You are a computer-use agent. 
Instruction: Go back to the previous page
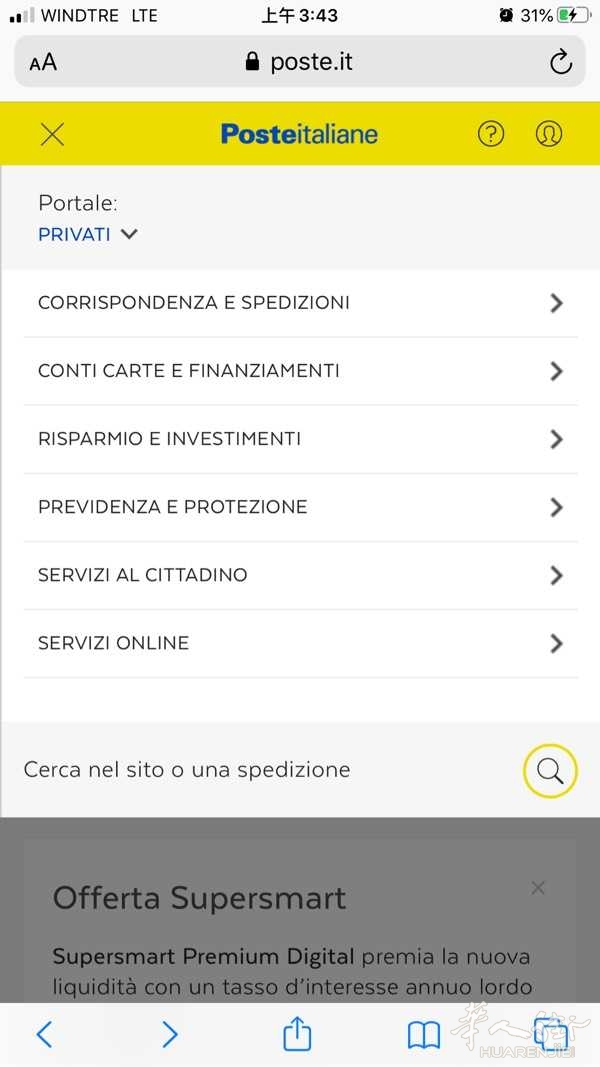click(x=44, y=1034)
